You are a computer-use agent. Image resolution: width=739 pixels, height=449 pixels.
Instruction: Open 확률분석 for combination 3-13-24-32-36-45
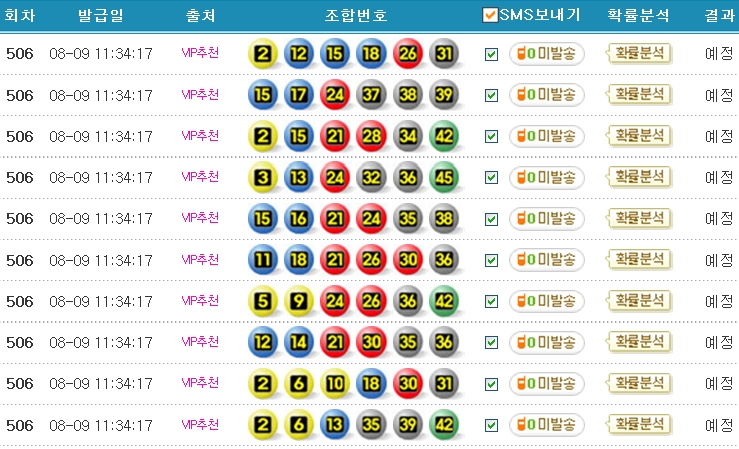pyautogui.click(x=639, y=177)
